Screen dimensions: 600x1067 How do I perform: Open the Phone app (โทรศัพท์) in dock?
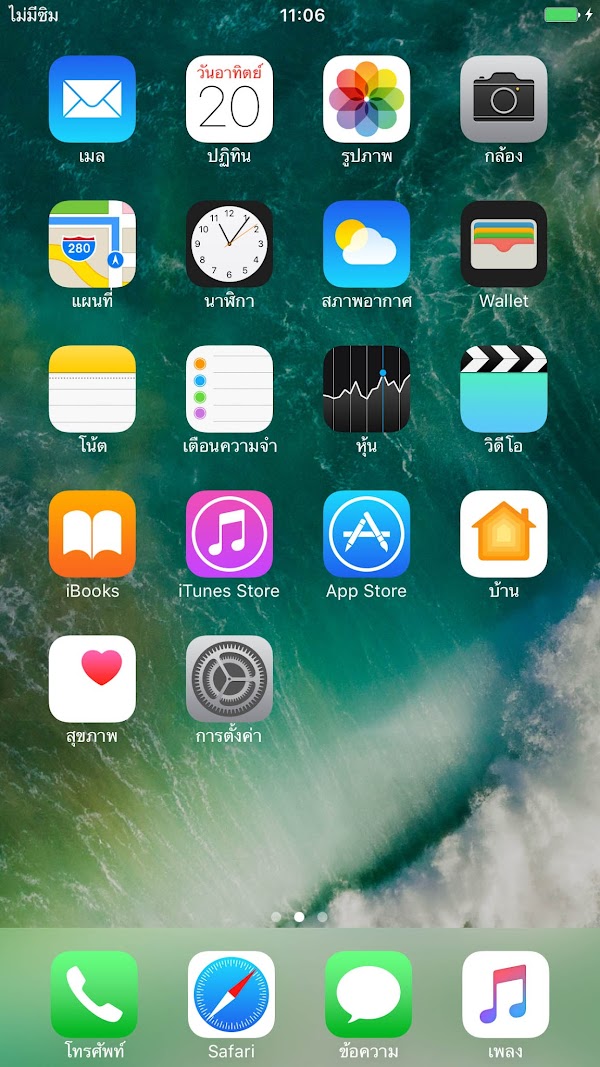click(x=94, y=994)
